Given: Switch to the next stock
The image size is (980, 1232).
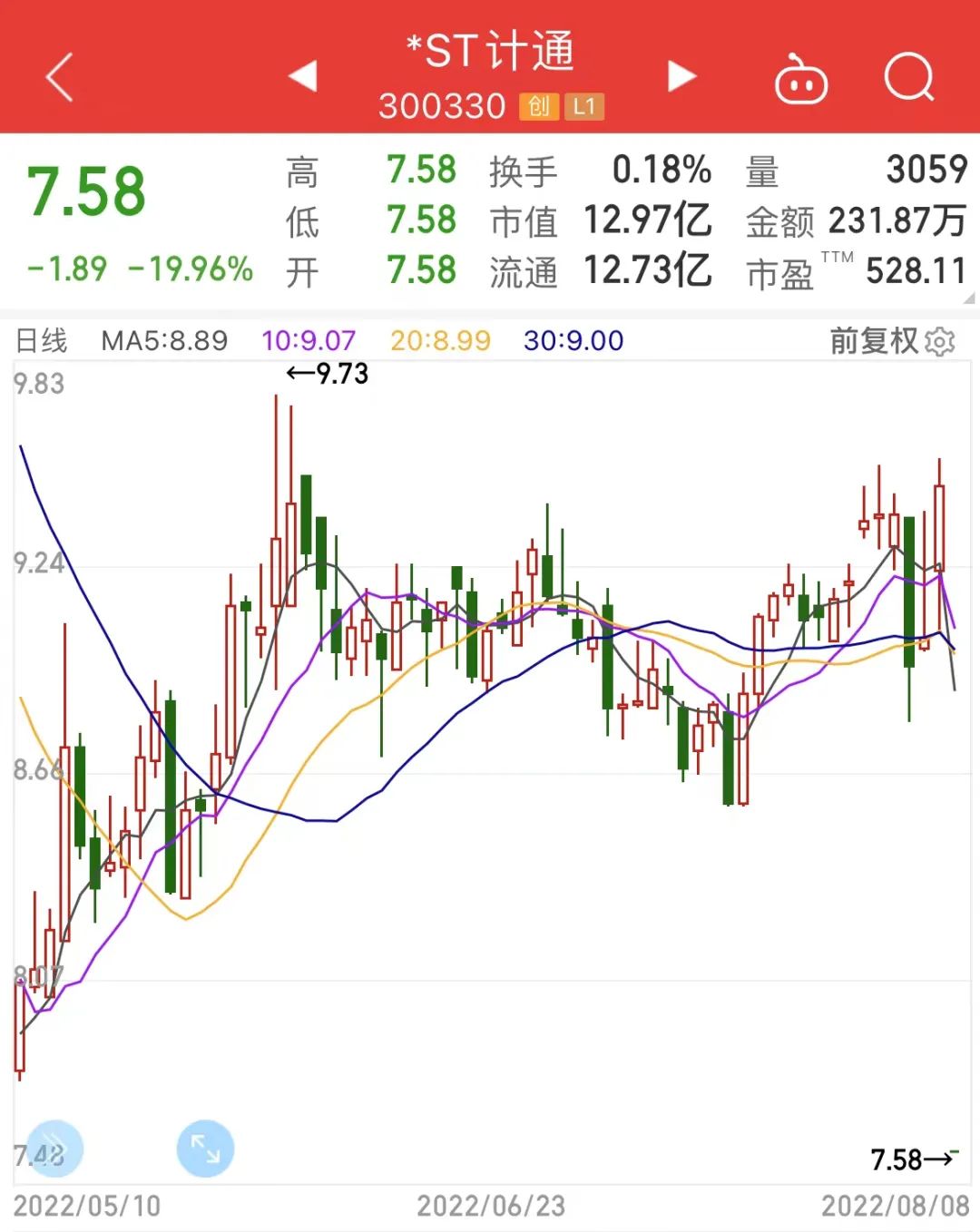Looking at the screenshot, I should pos(681,76).
